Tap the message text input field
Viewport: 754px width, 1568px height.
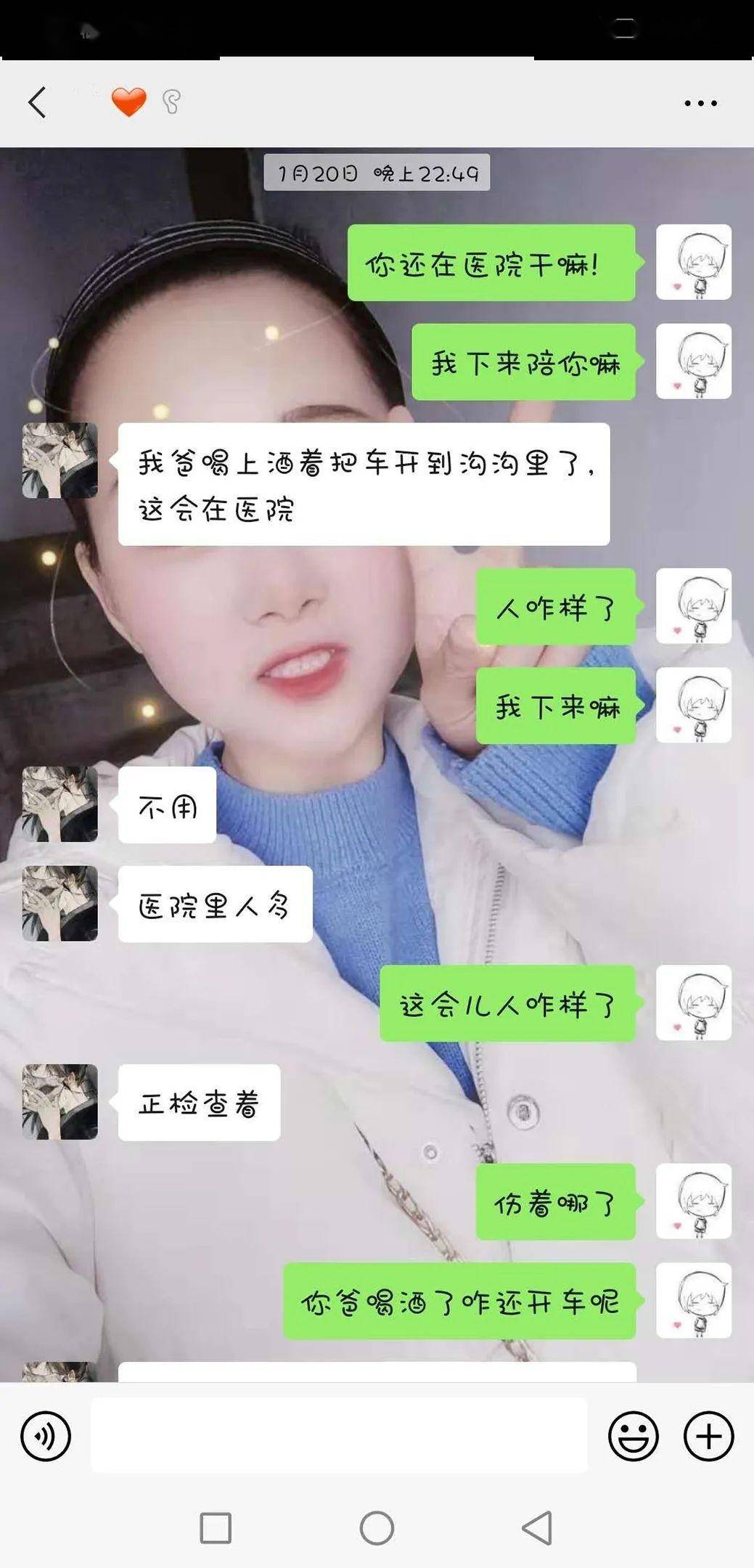tap(339, 1435)
